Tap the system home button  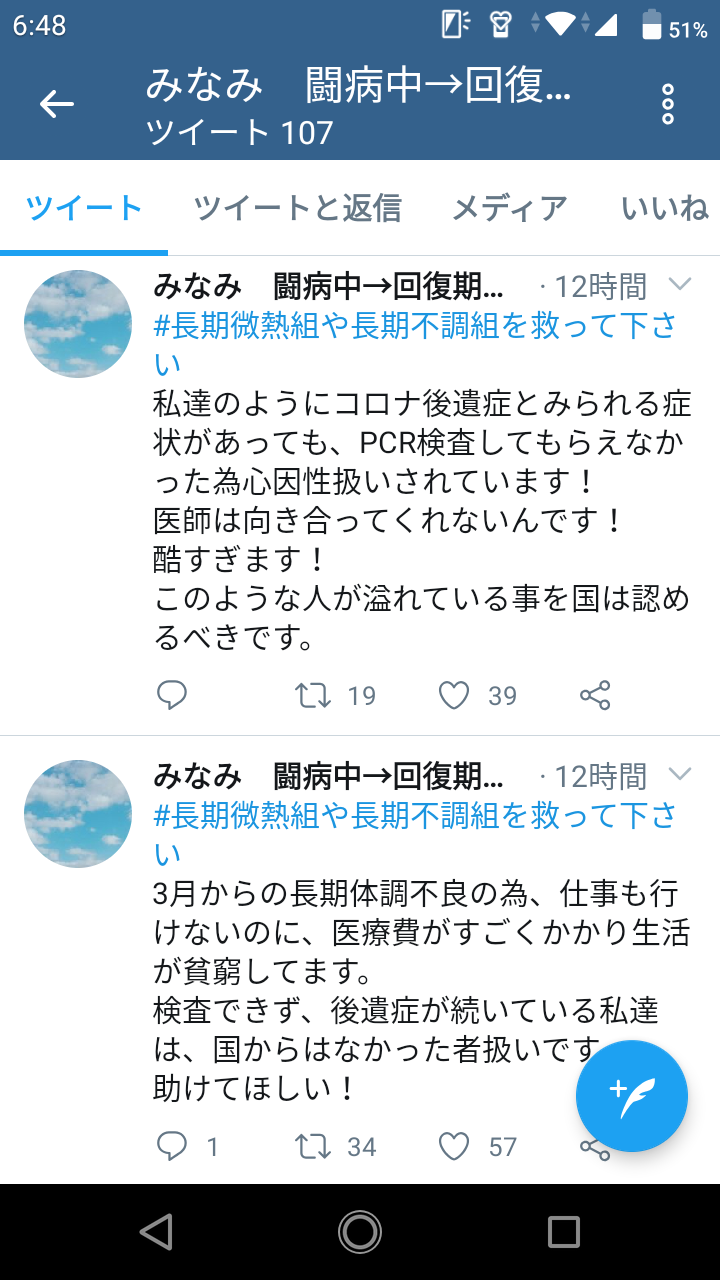point(360,1232)
